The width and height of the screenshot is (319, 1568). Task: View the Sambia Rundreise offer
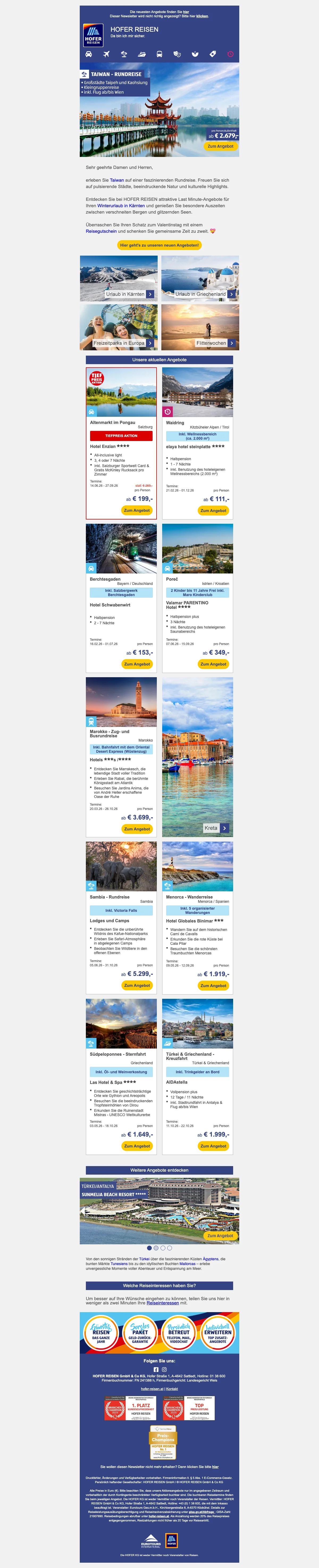tap(137, 985)
